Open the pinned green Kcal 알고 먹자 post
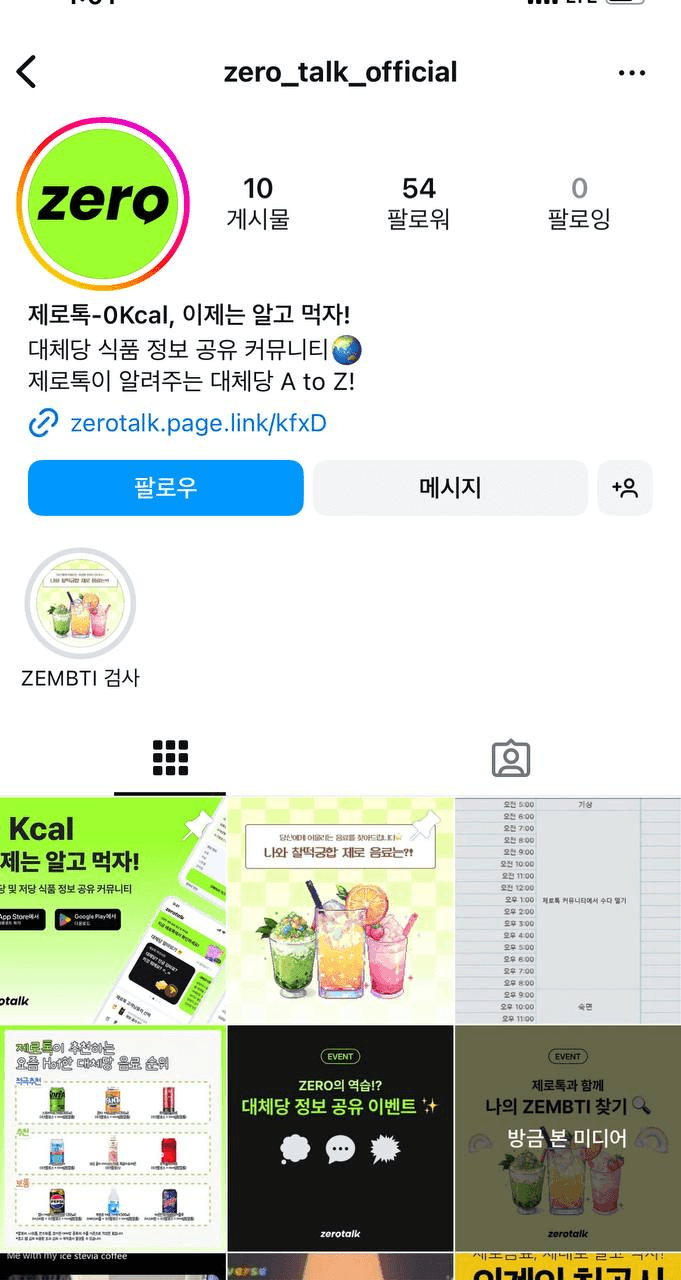The width and height of the screenshot is (681, 1280). click(x=113, y=910)
